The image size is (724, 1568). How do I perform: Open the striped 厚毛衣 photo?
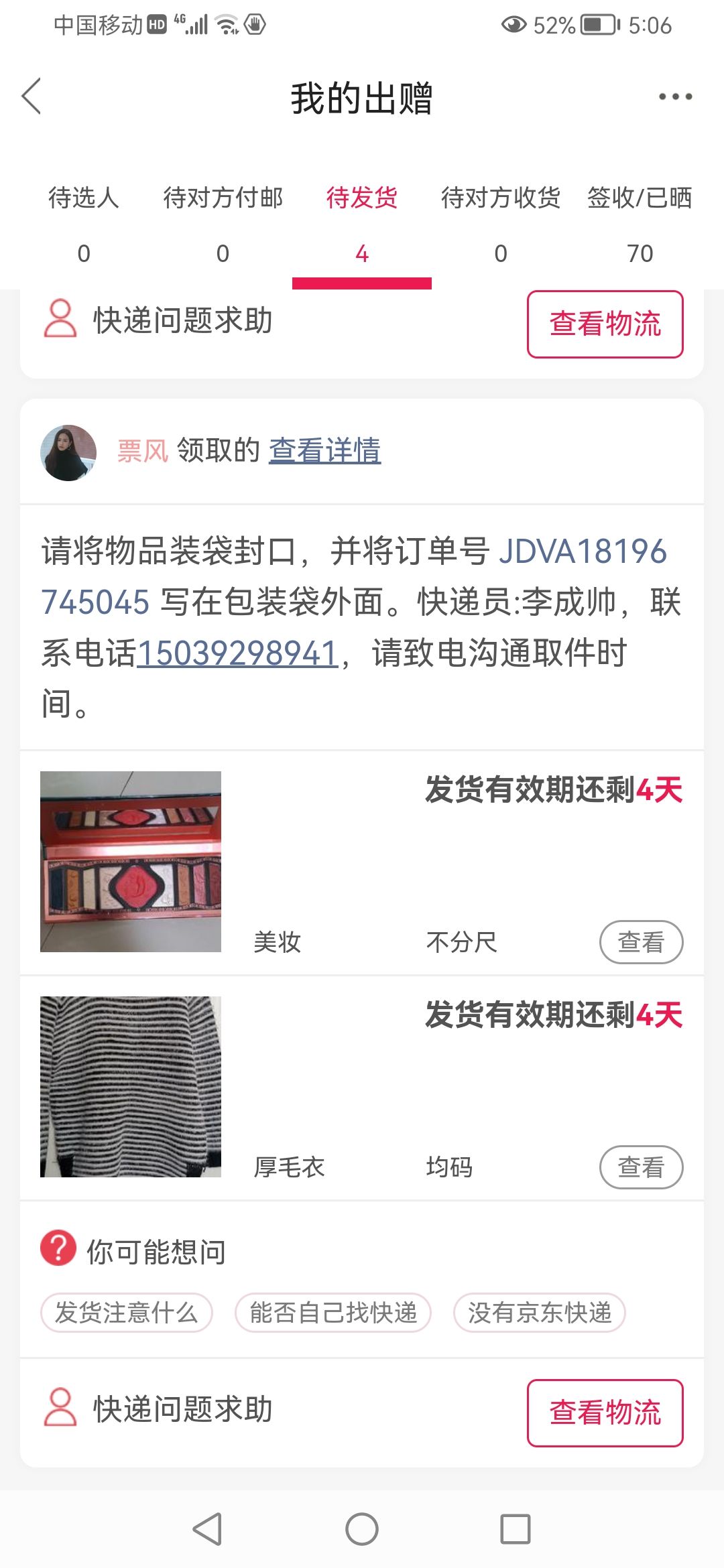[131, 1087]
